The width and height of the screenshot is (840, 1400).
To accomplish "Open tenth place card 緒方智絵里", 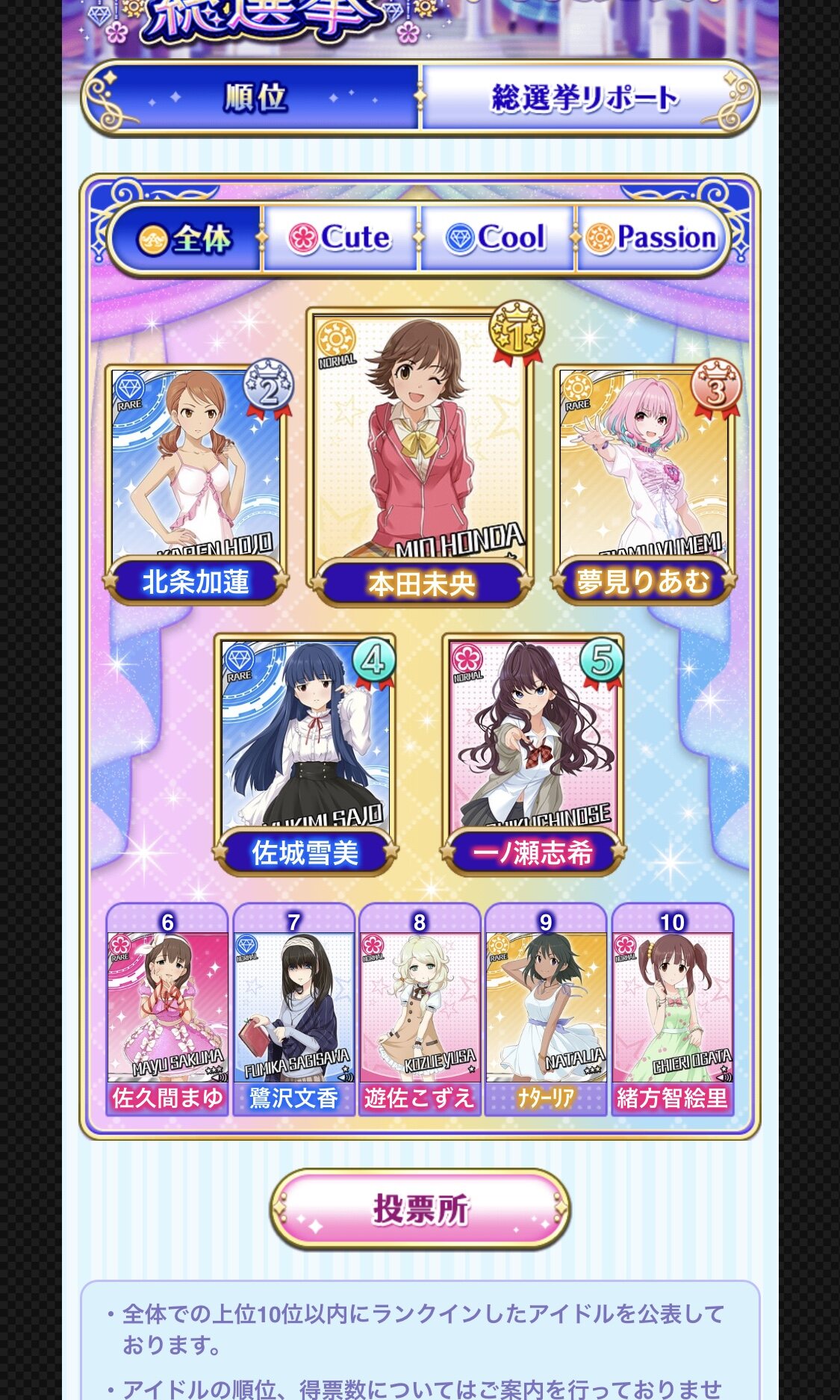I will pos(672,1009).
